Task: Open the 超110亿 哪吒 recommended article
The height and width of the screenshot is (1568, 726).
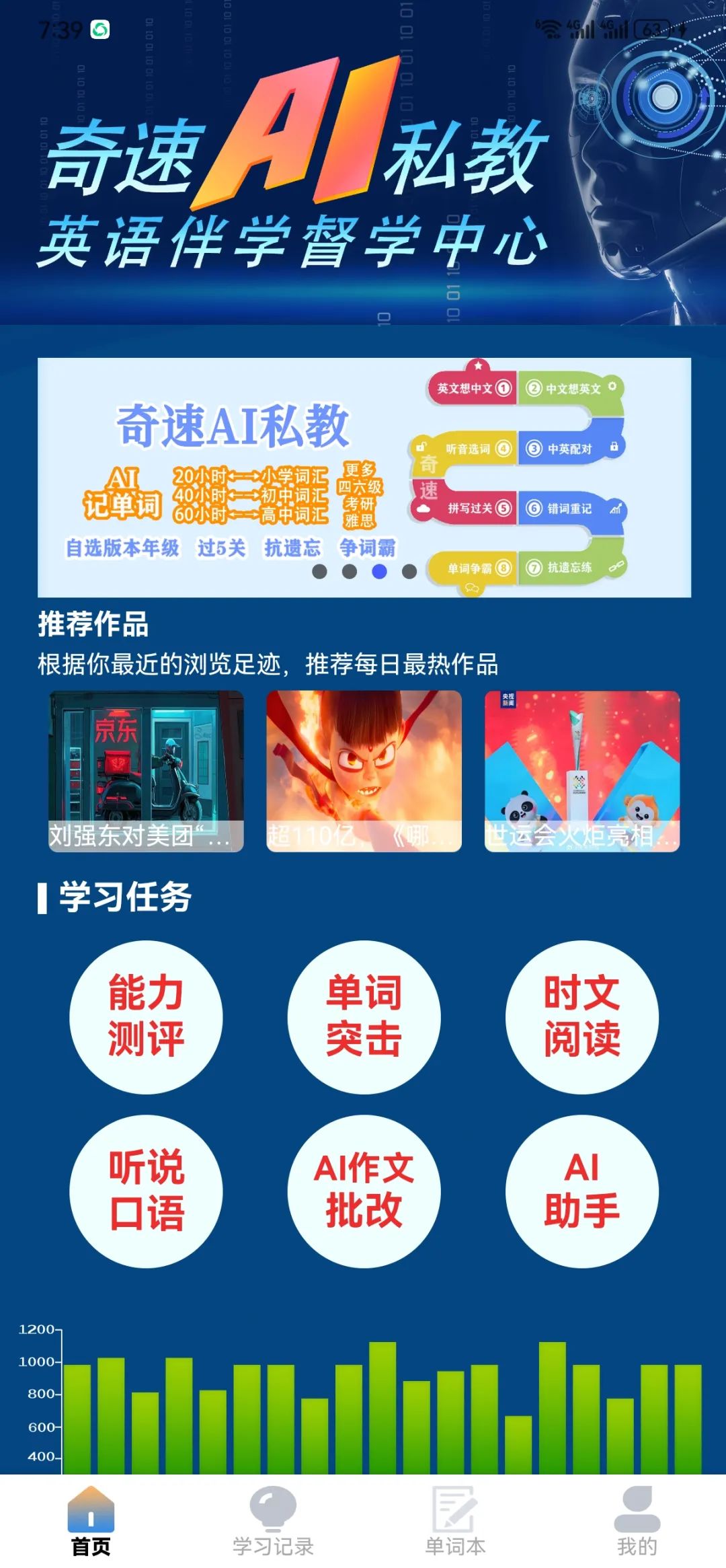Action: [x=364, y=770]
